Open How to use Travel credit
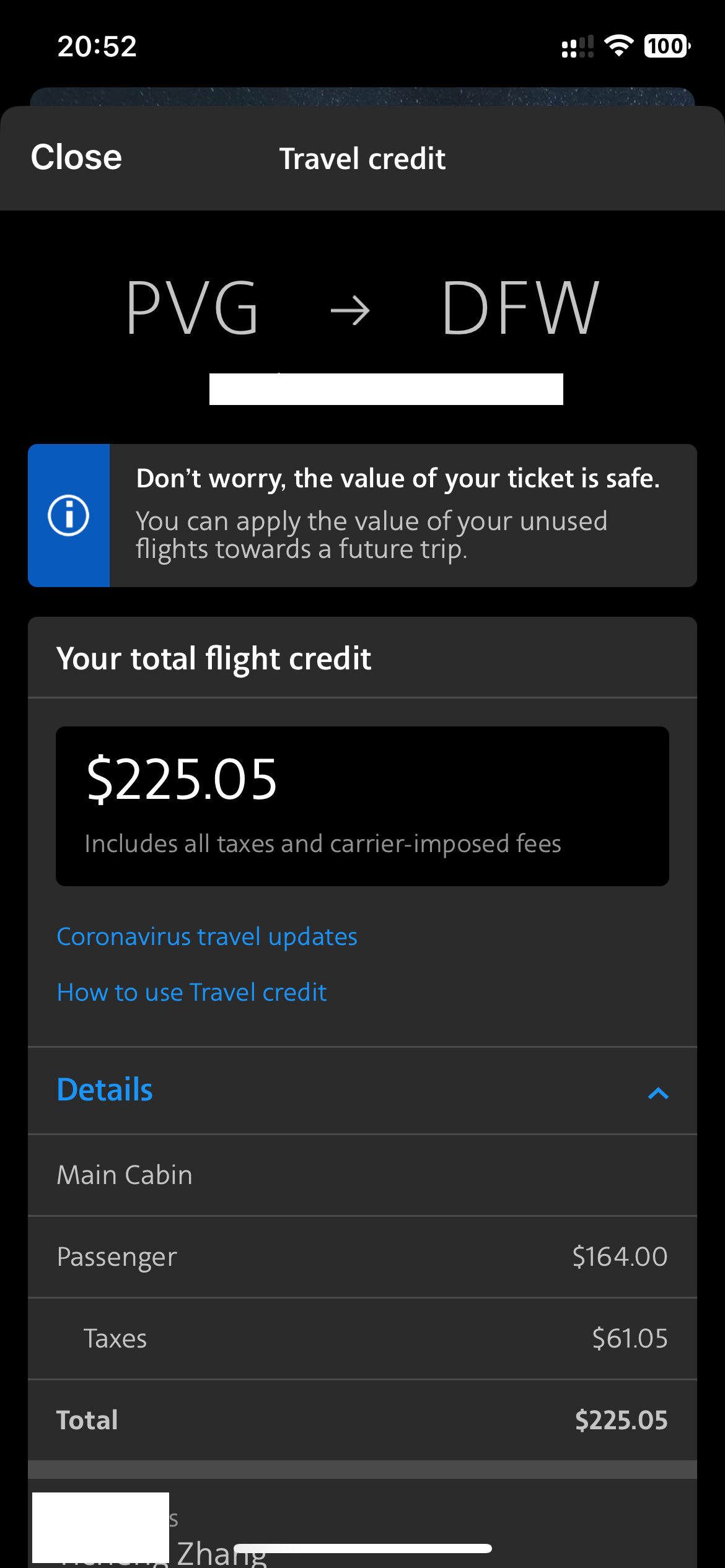This screenshot has width=725, height=1568. coord(191,992)
